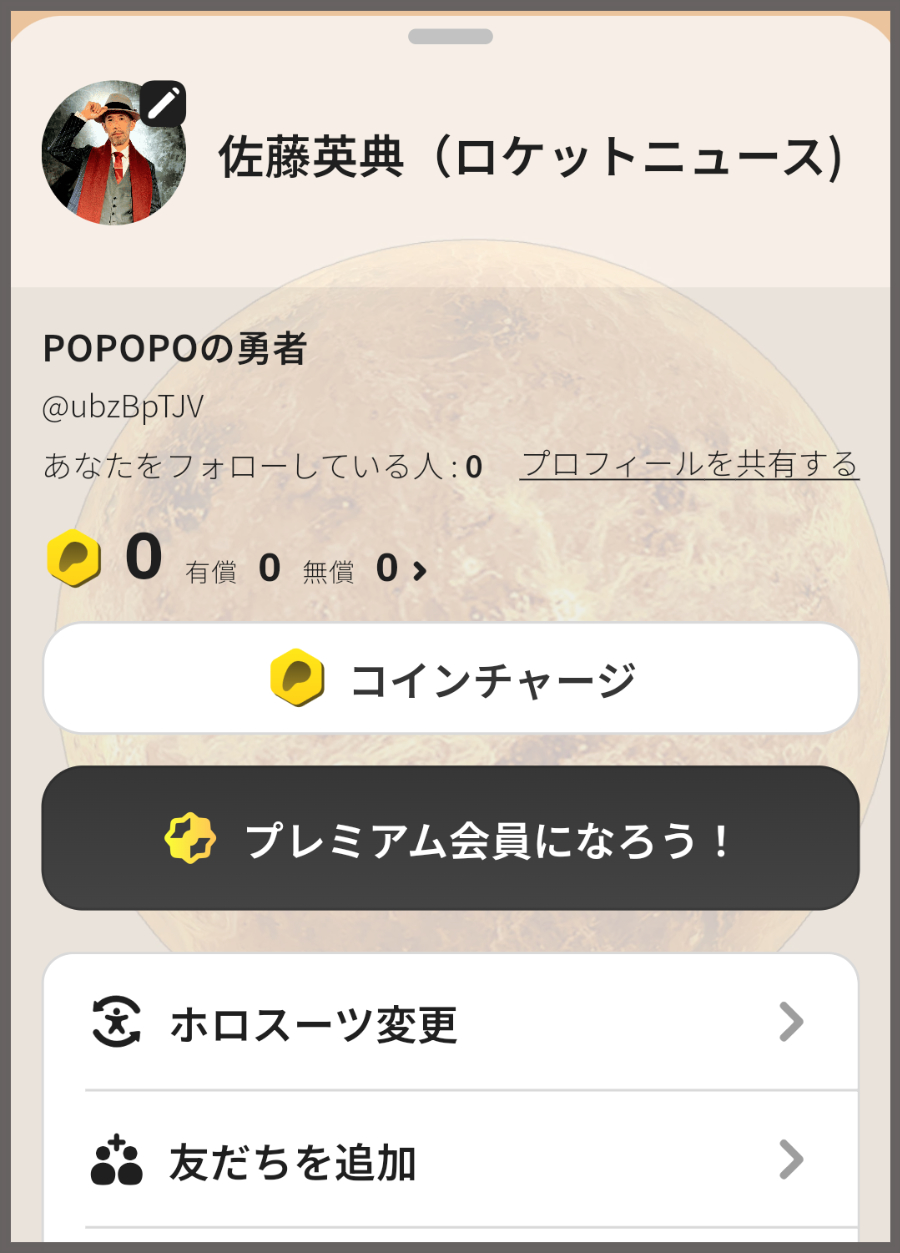Tap the sheet drag handle at top
The width and height of the screenshot is (900, 1253).
click(450, 37)
